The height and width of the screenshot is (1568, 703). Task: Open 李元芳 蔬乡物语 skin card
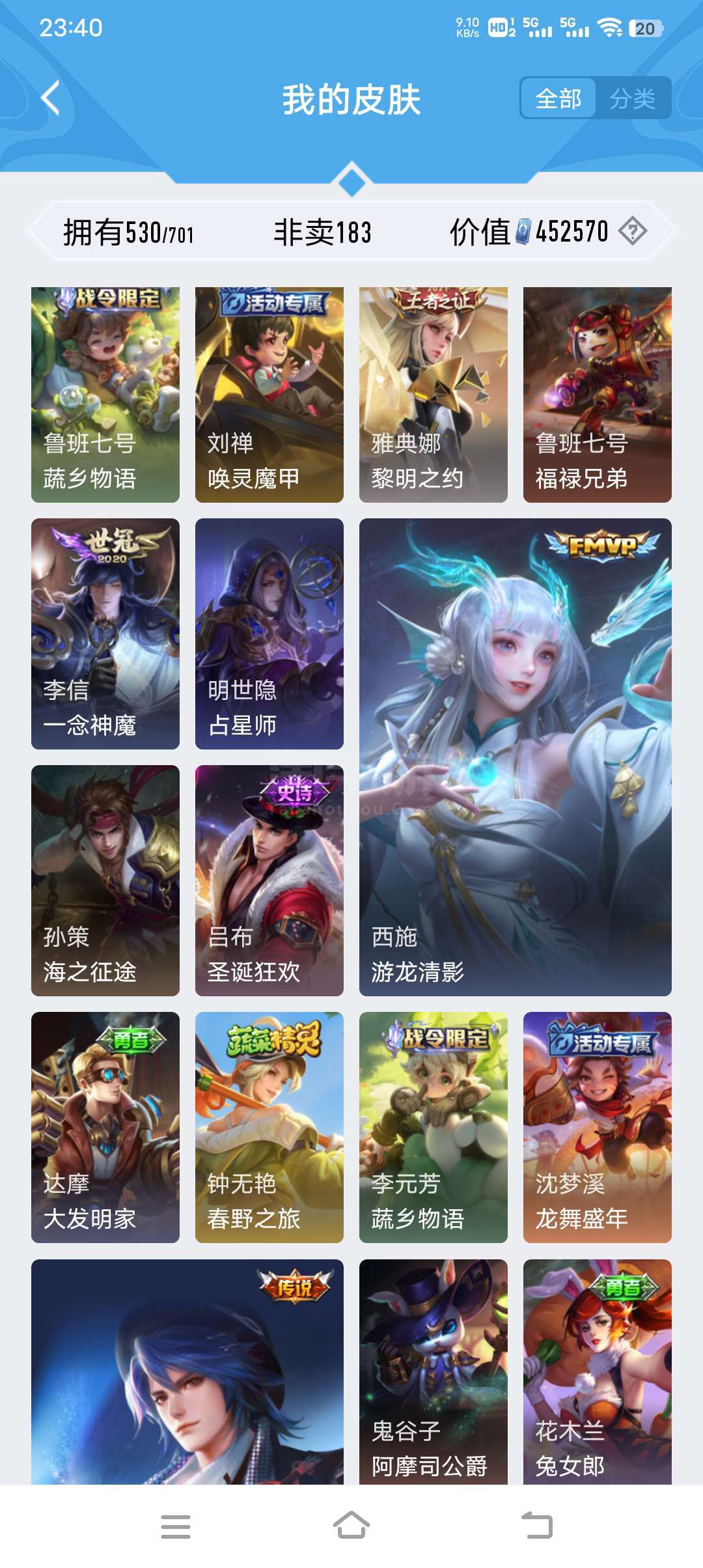(x=434, y=1127)
